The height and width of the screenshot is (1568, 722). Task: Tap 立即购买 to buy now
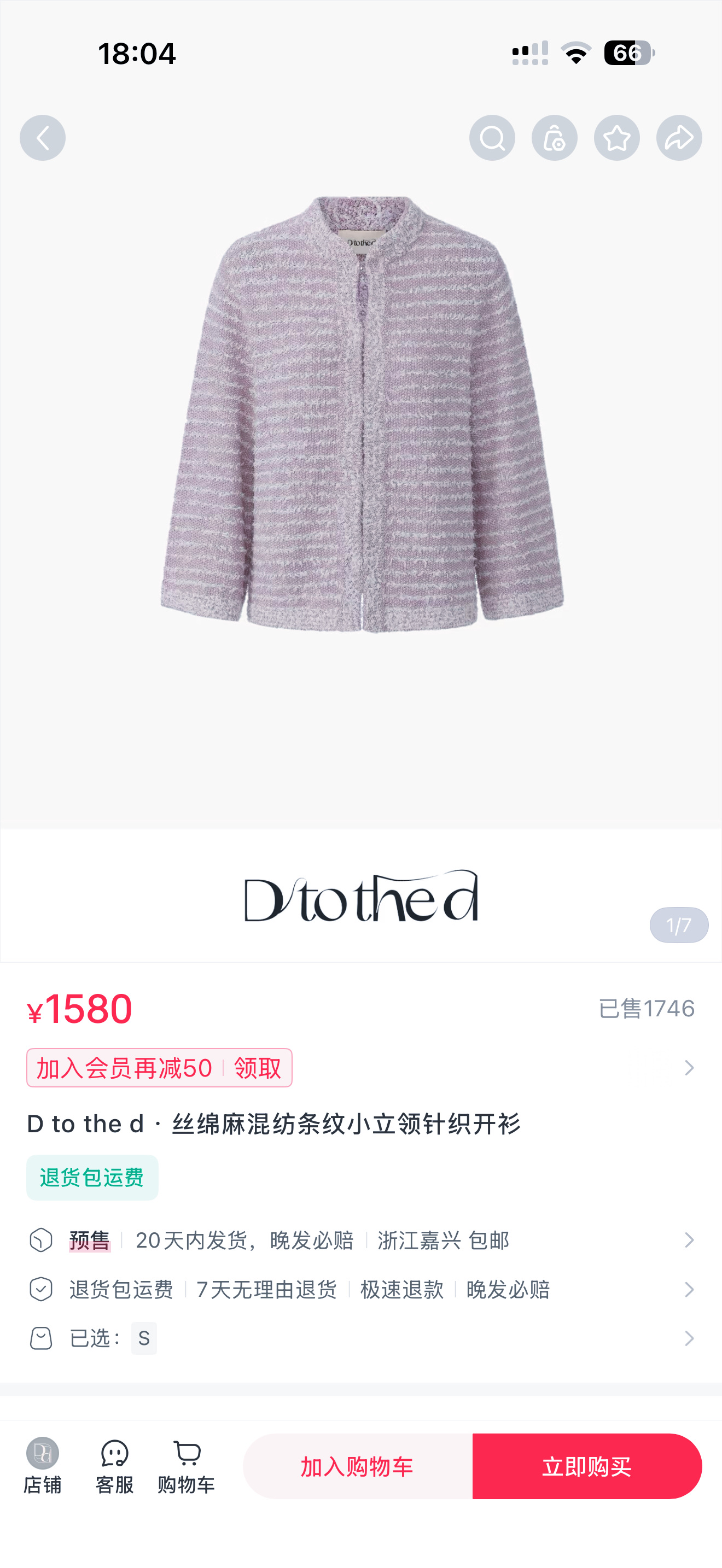point(587,1466)
